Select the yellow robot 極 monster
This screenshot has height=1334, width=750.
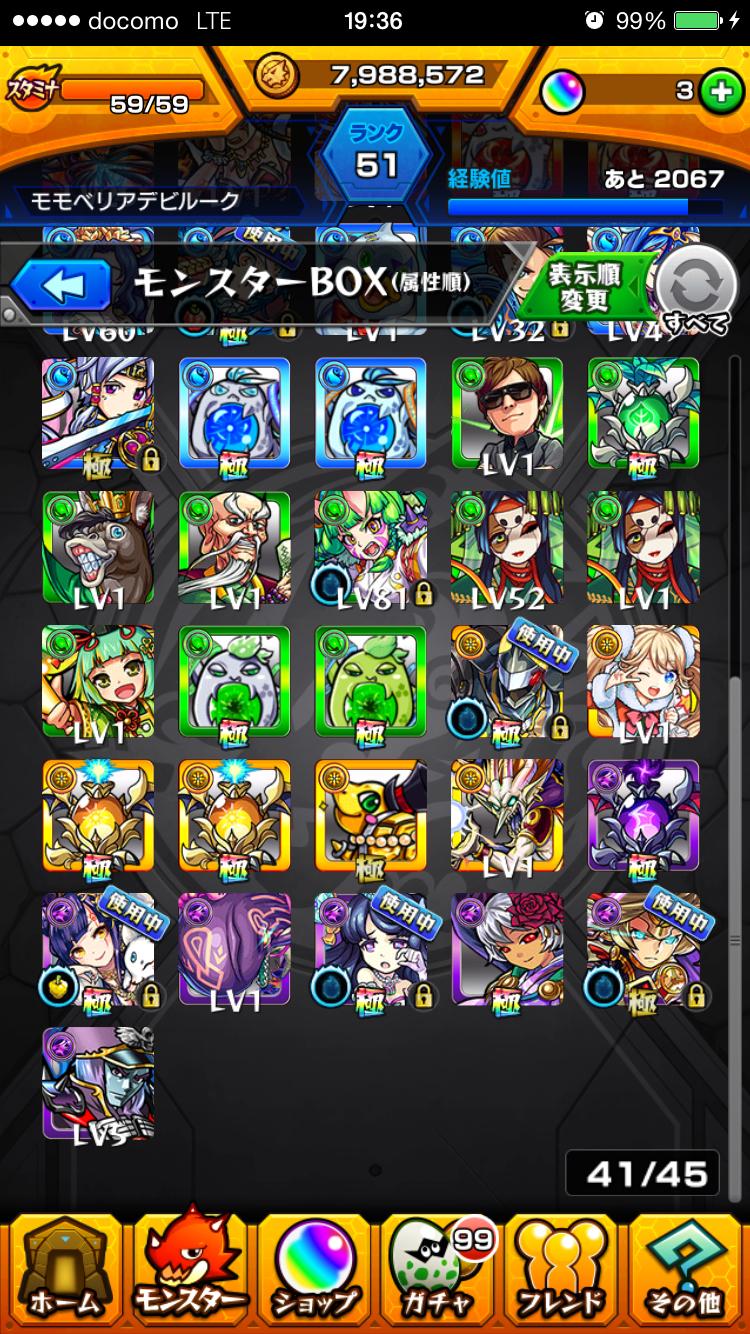pos(370,815)
